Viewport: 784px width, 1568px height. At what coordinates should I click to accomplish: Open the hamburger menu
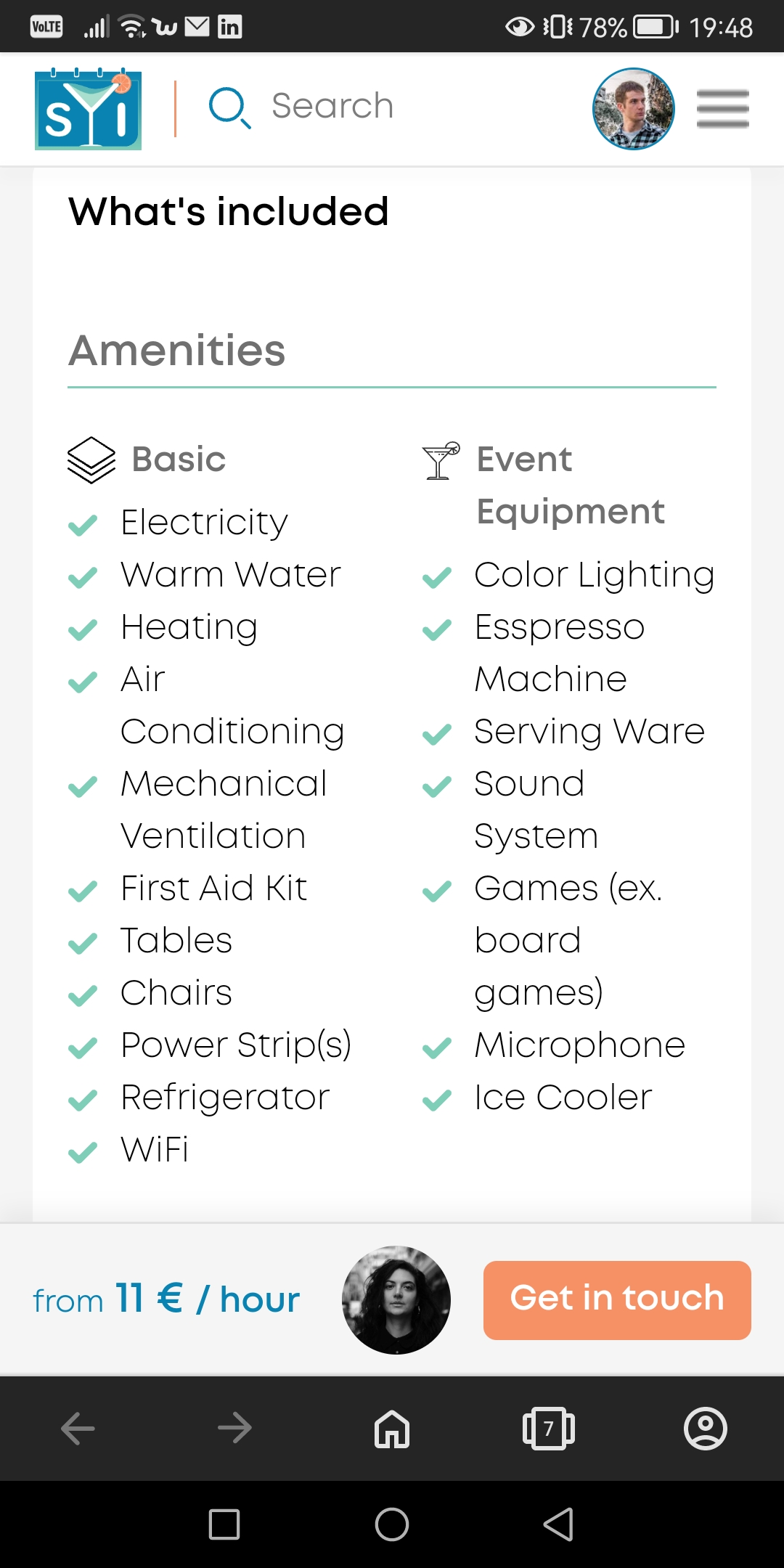[x=722, y=109]
